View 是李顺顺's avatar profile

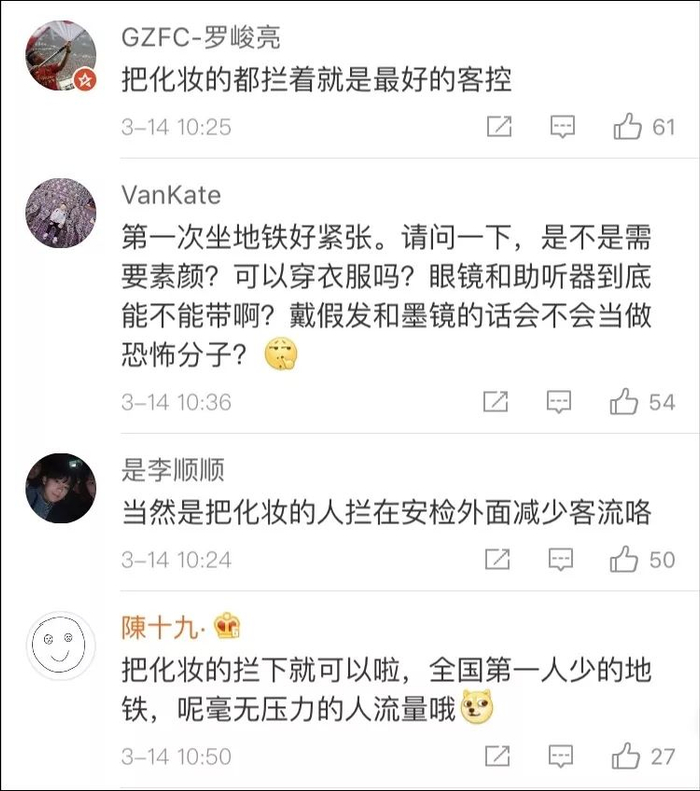tap(61, 488)
